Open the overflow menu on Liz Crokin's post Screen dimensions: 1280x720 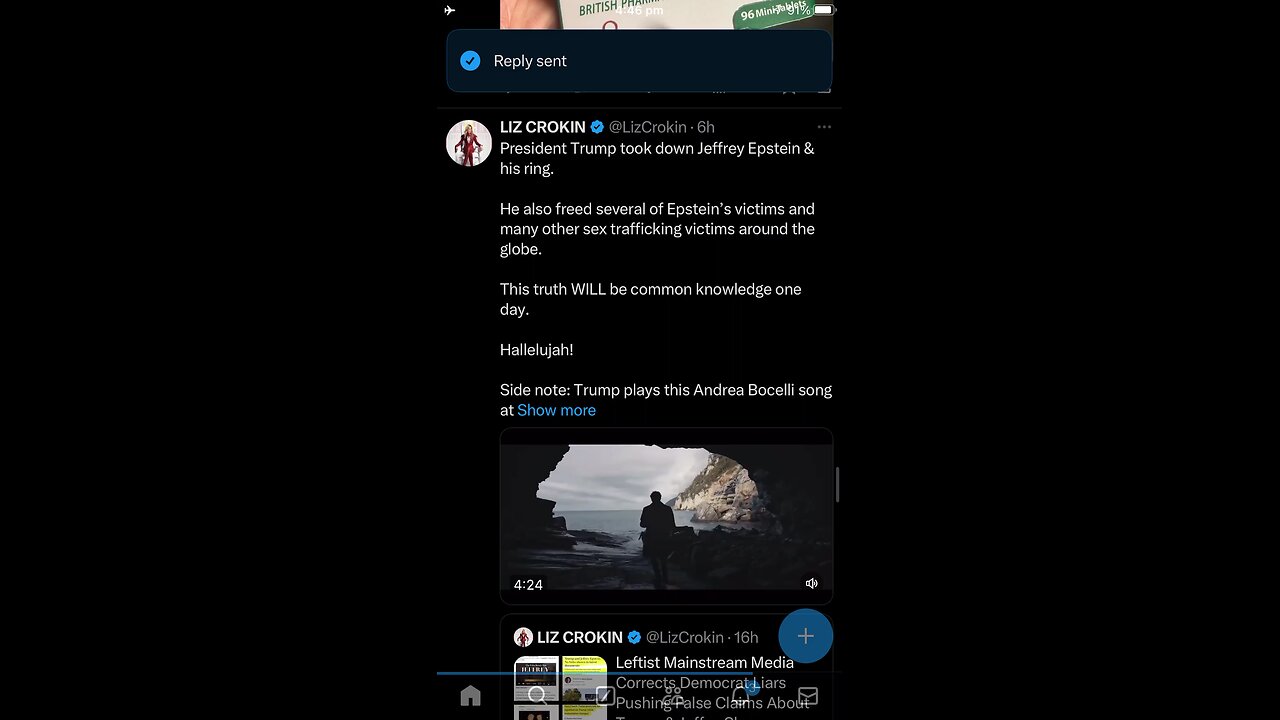[824, 127]
